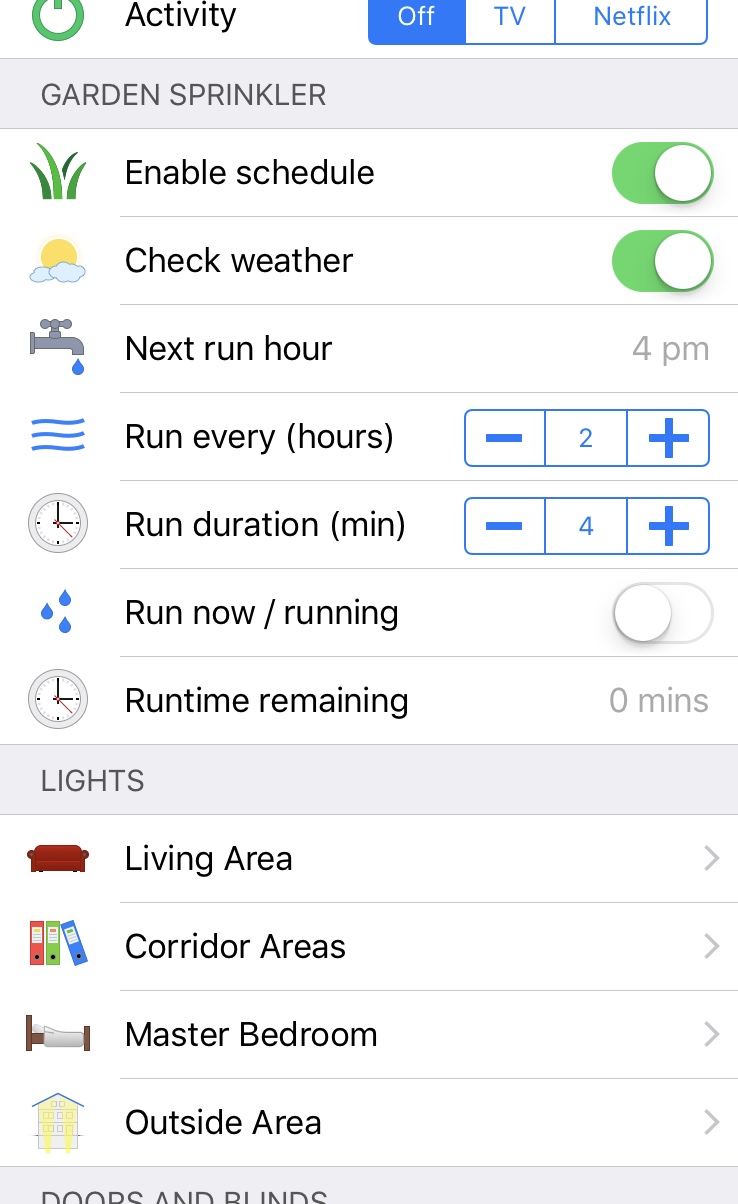Open Master Bedroom lights

point(369,1035)
